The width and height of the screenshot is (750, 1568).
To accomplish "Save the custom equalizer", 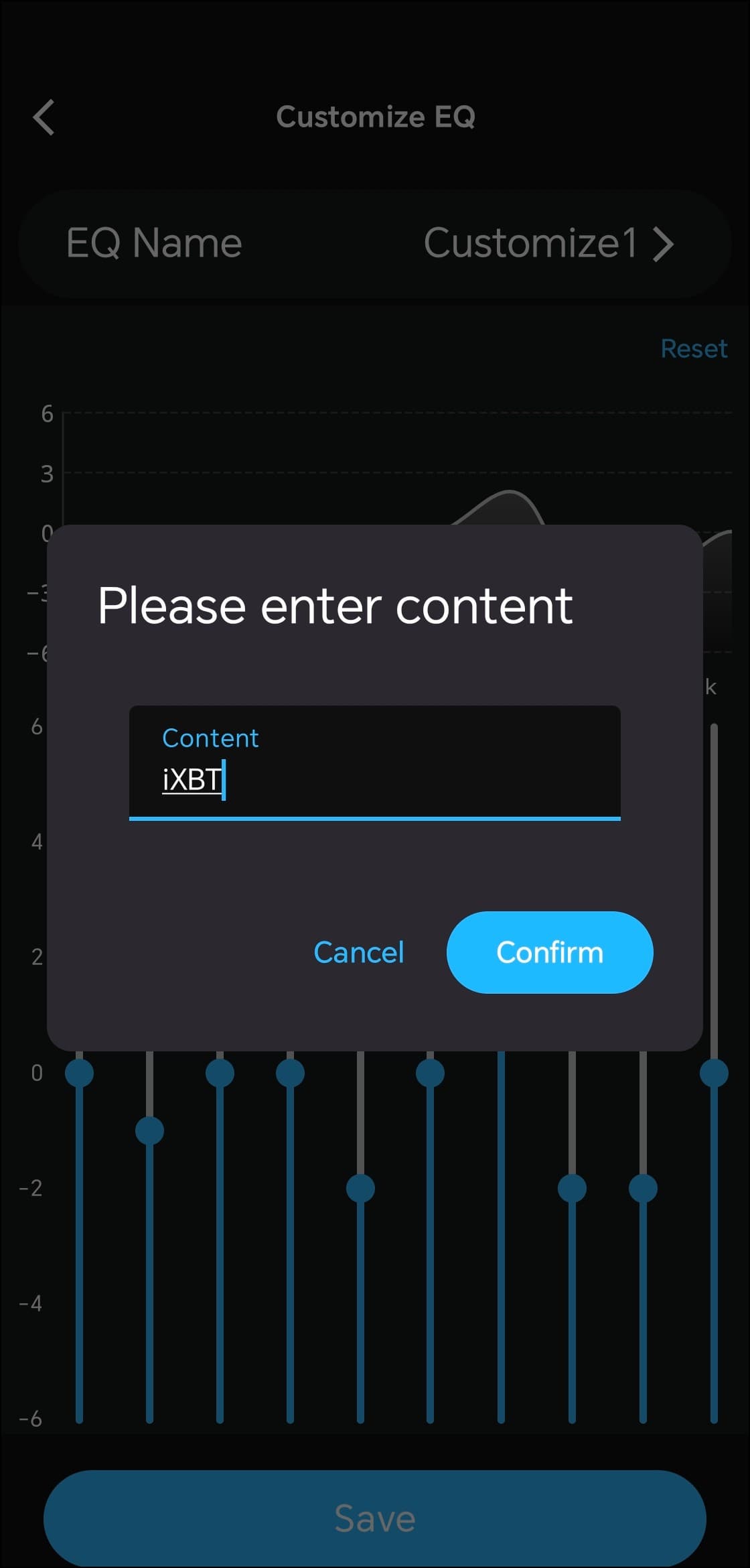I will (374, 1518).
